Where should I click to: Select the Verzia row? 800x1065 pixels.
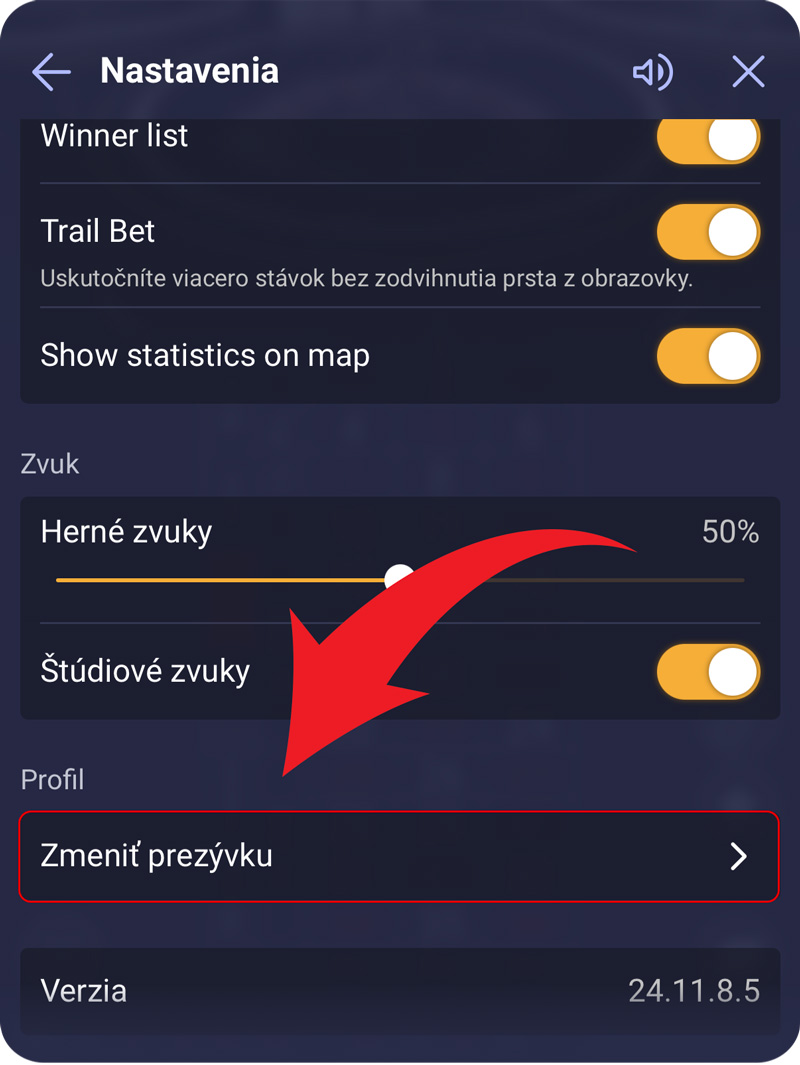400,992
